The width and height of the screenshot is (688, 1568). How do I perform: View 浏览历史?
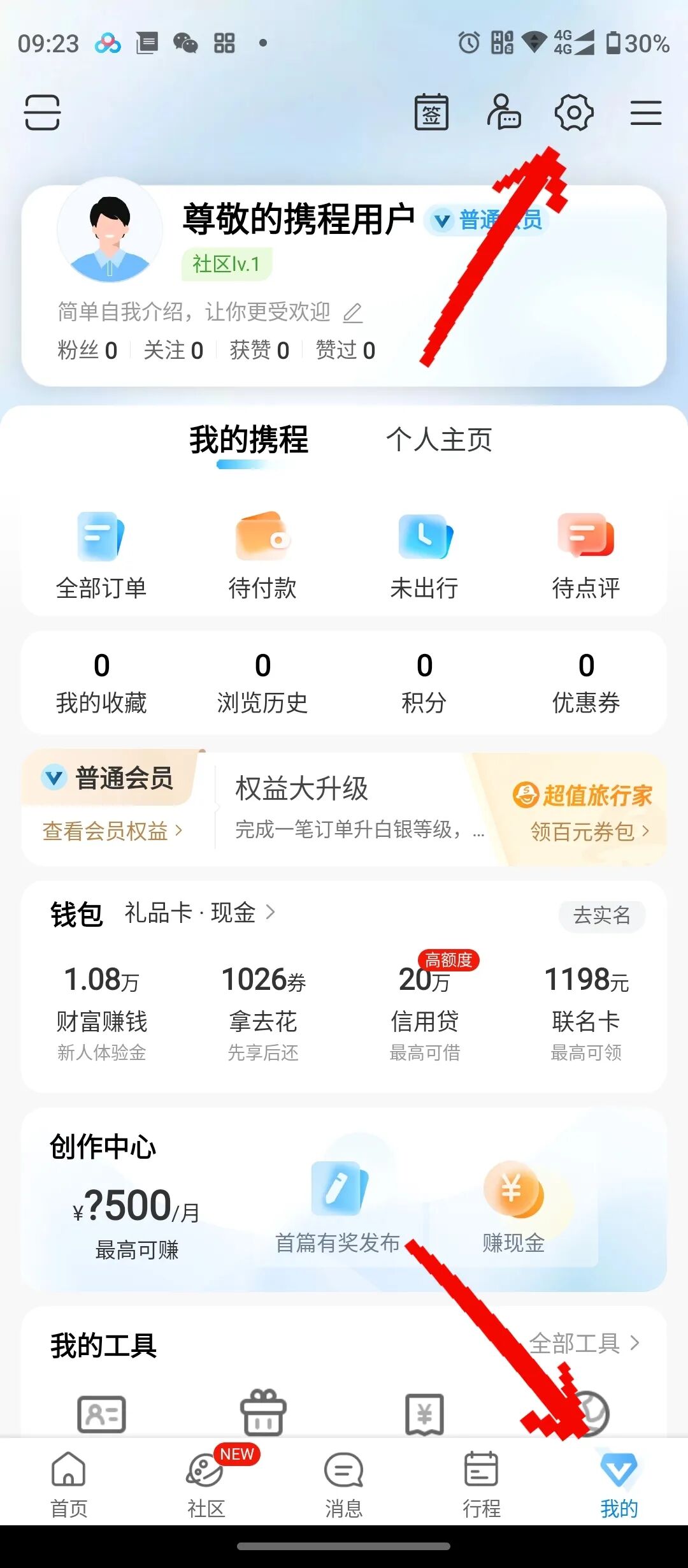[262, 683]
